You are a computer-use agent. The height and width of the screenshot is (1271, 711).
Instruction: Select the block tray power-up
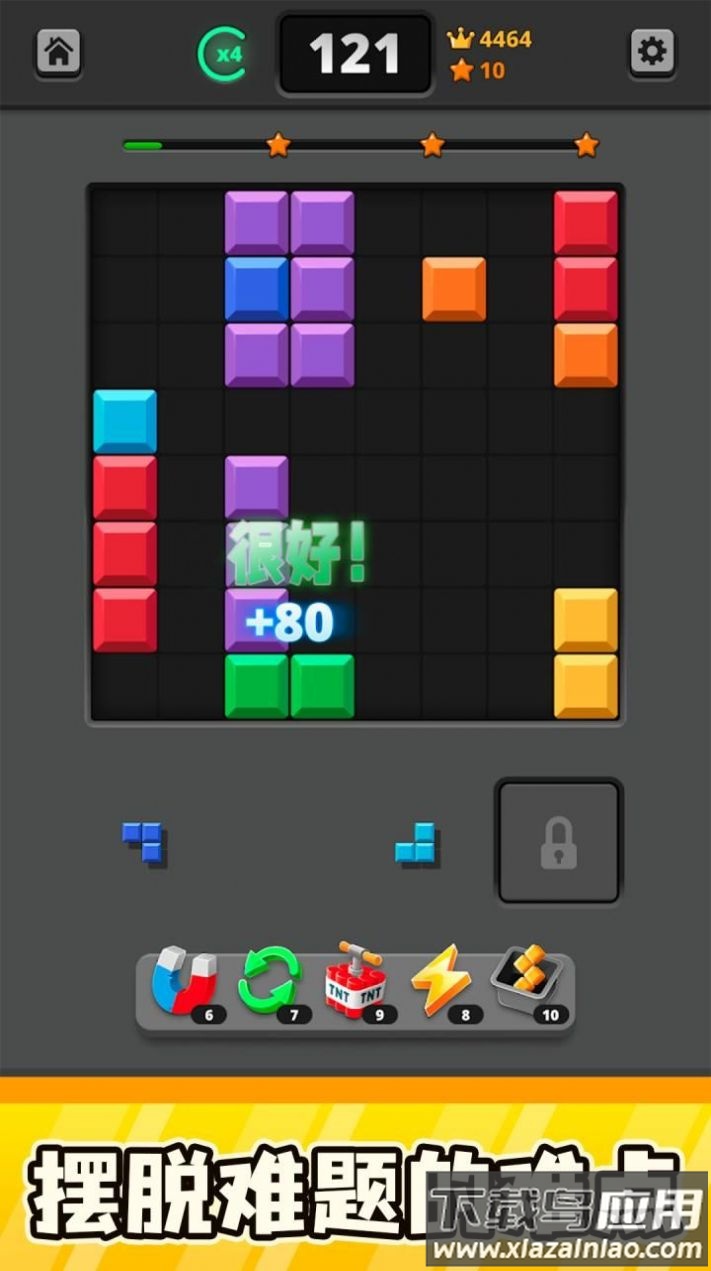(528, 982)
